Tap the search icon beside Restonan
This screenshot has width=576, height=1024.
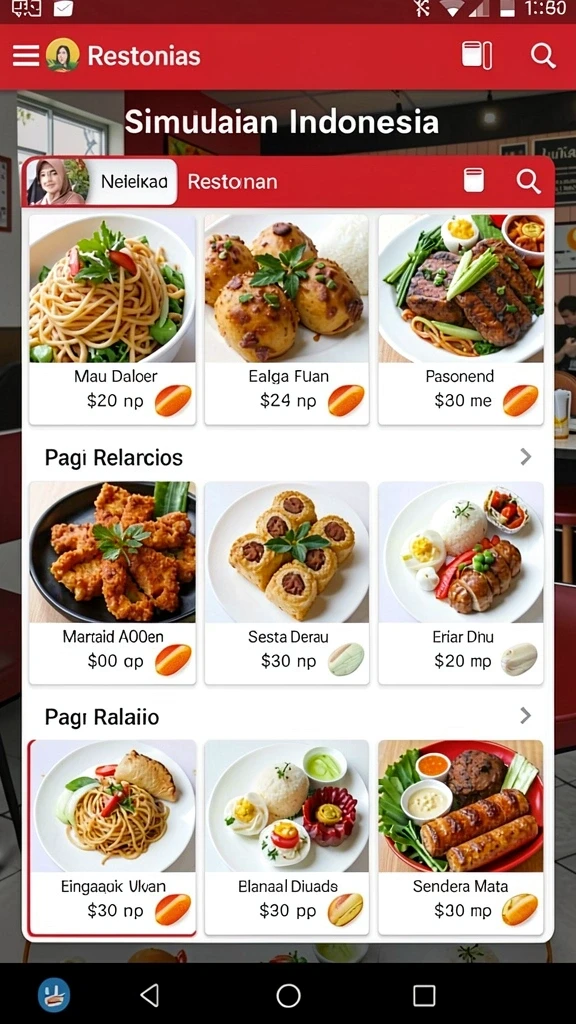coord(528,181)
